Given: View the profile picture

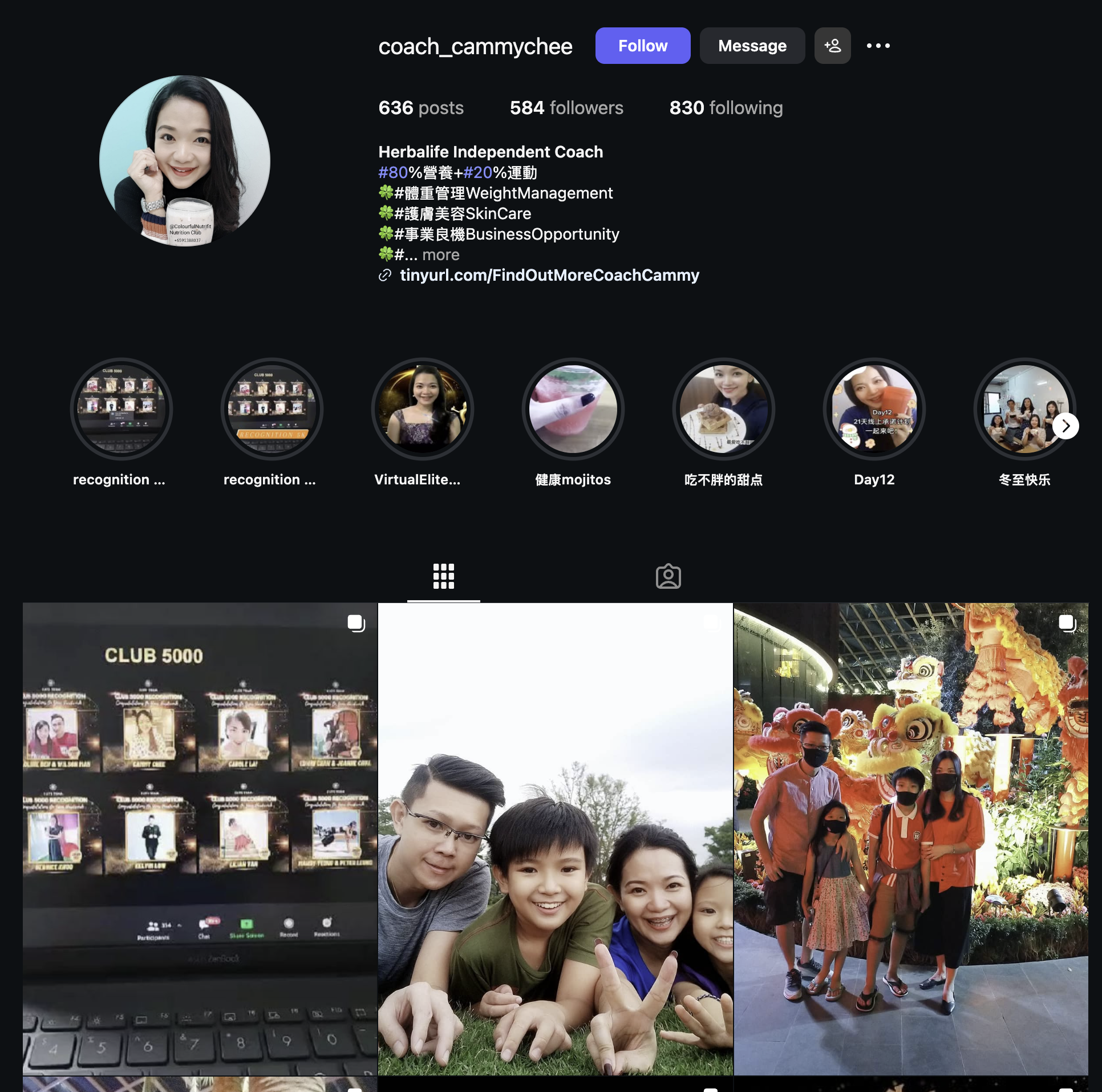Looking at the screenshot, I should tap(184, 161).
